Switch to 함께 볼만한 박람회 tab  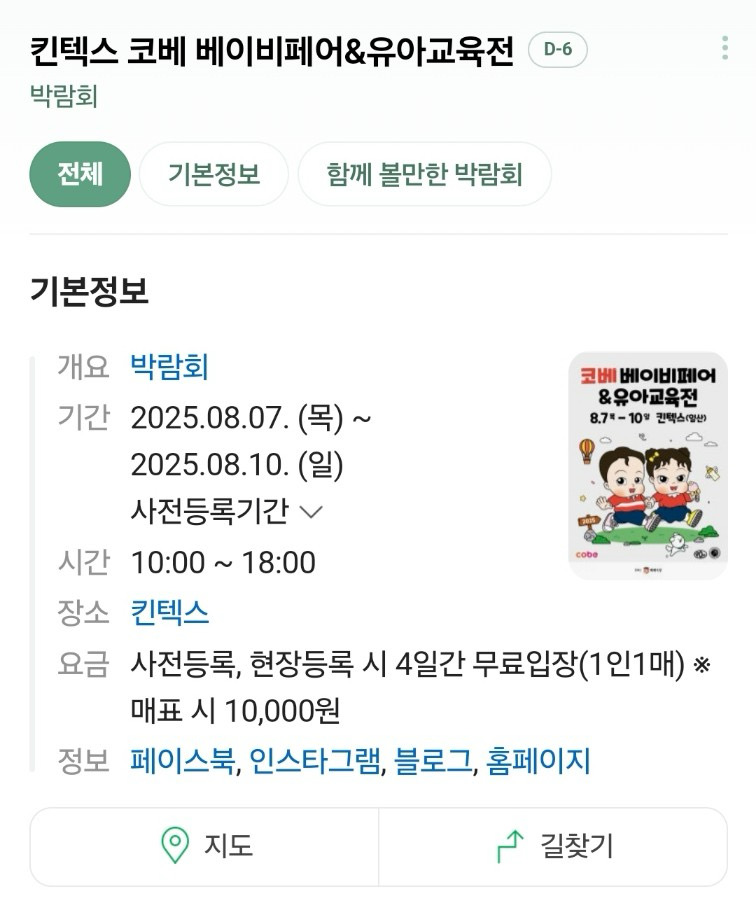pyautogui.click(x=424, y=174)
